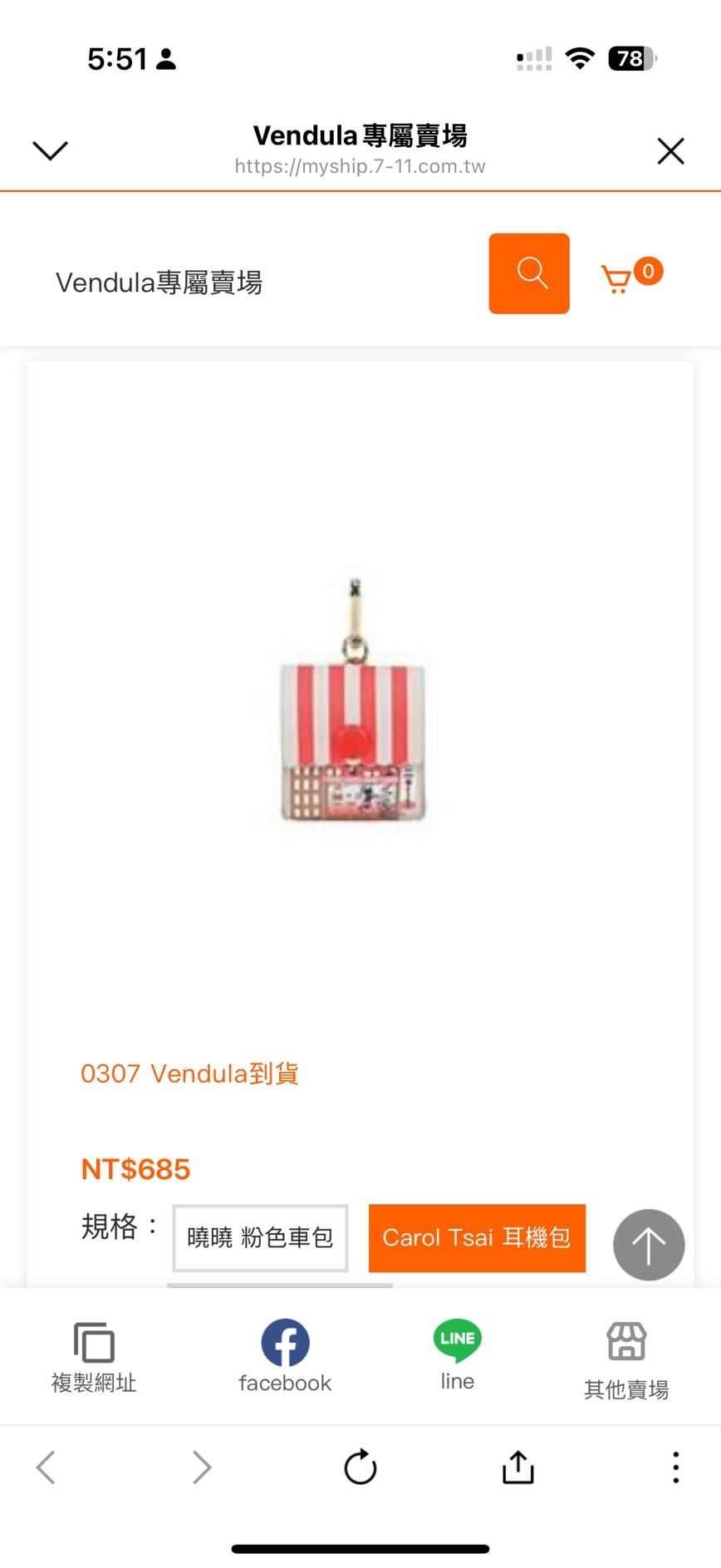
Task: Collapse the in-app browser with the down chevron
Action: (50, 150)
